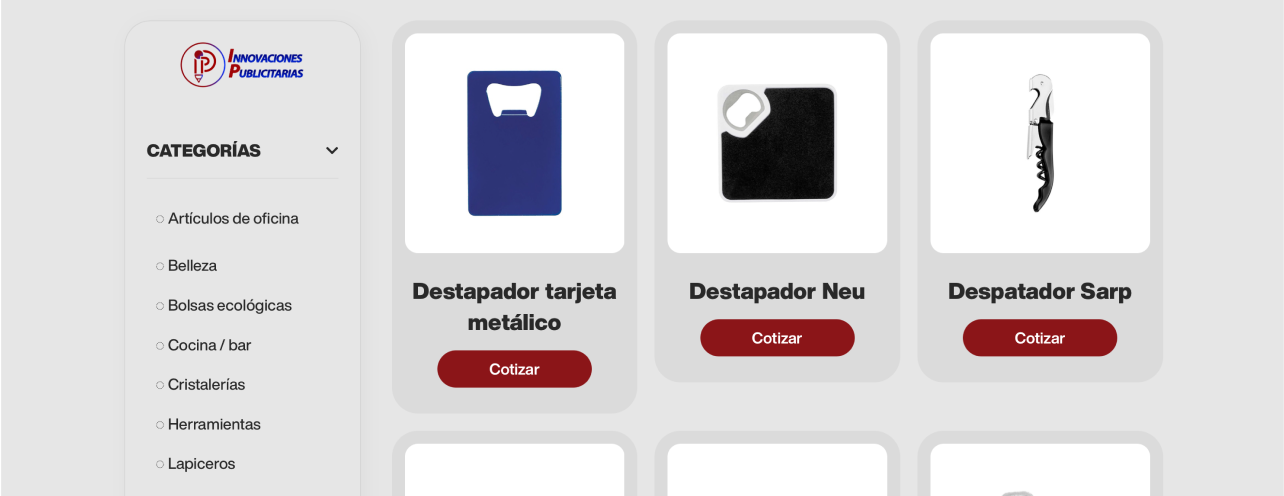Viewport: 1284px width, 496px height.
Task: Open the Destapador tarjeta metálico product image
Action: click(x=514, y=143)
